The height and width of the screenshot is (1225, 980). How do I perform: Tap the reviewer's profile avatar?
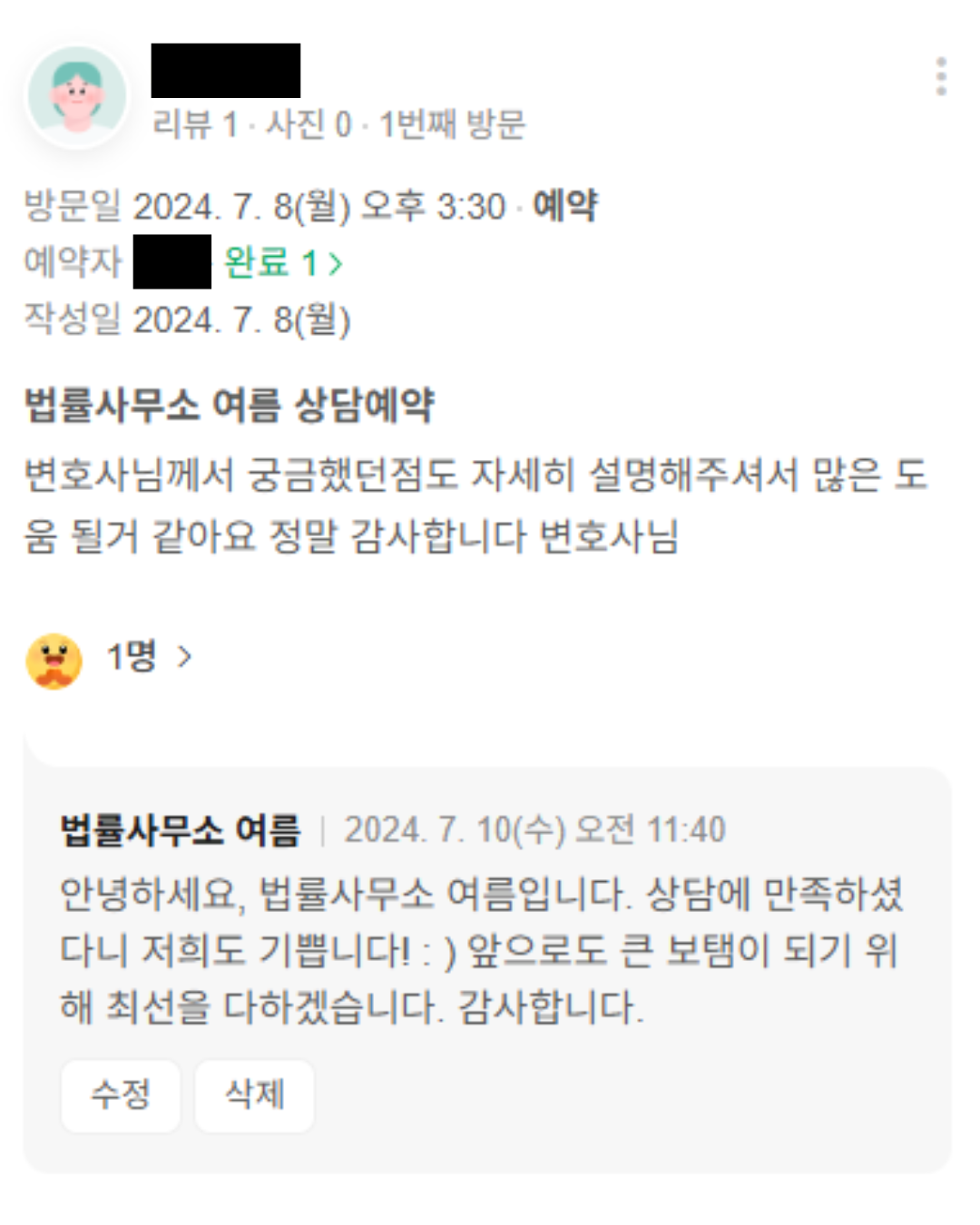point(77,95)
